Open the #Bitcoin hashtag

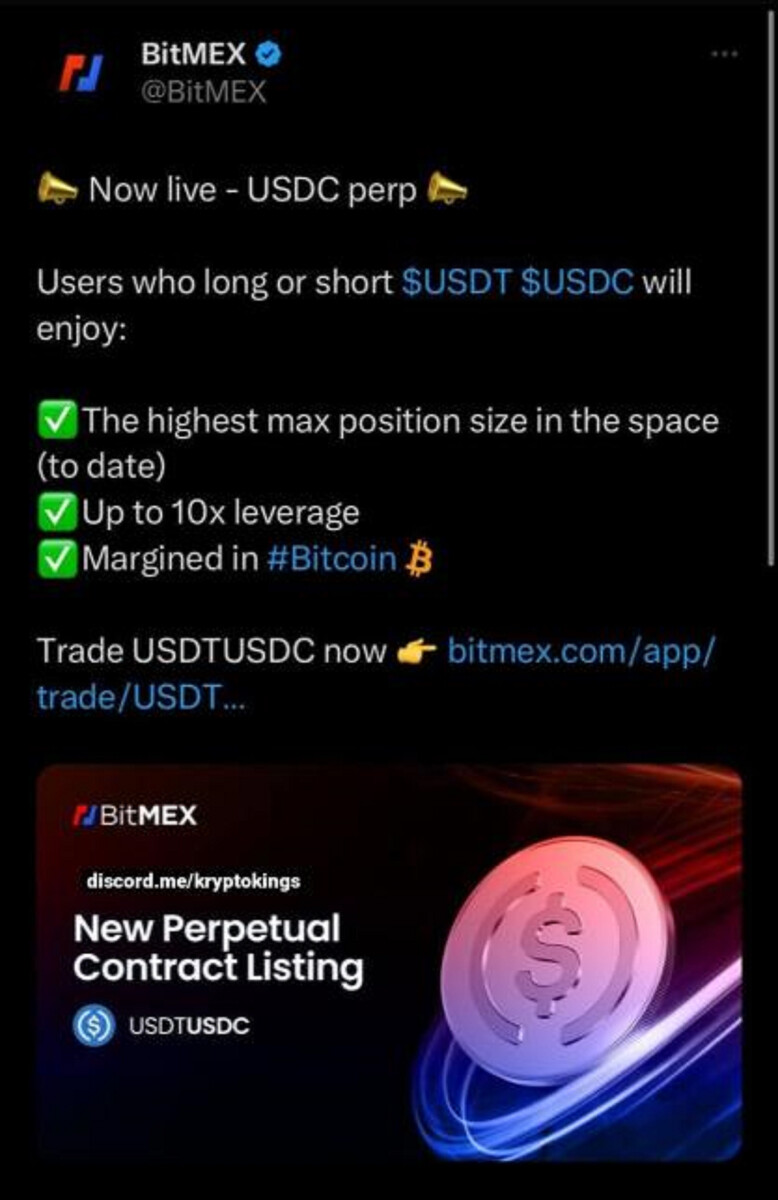[331, 558]
